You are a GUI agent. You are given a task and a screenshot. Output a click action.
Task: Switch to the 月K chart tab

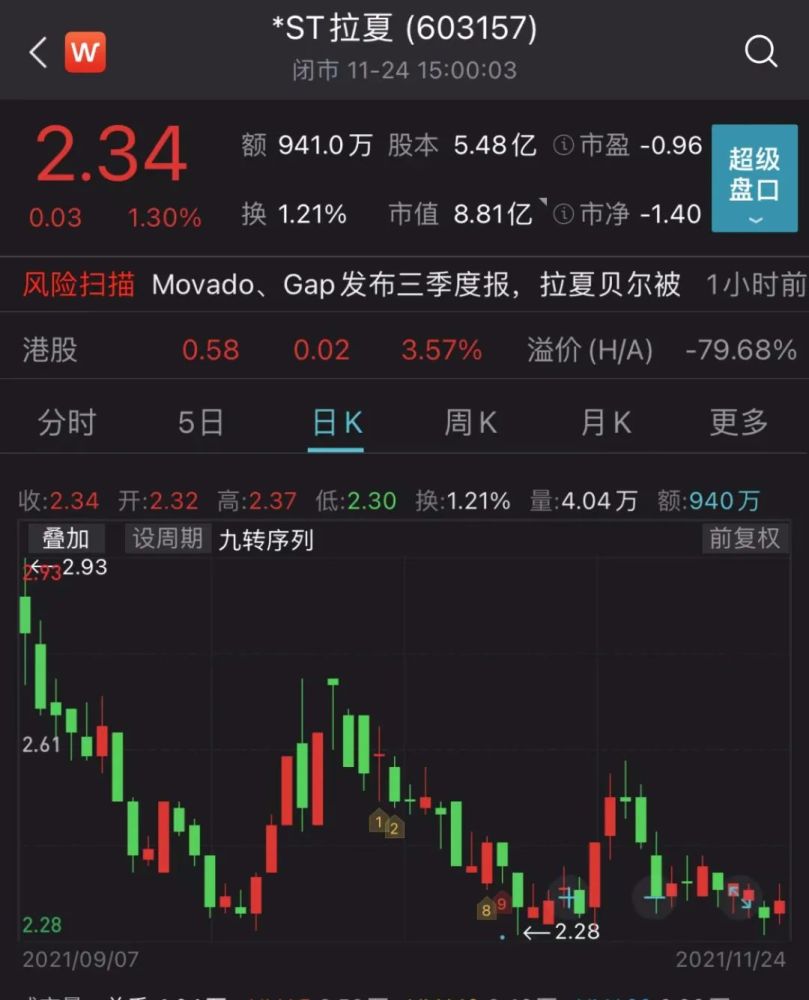(605, 423)
